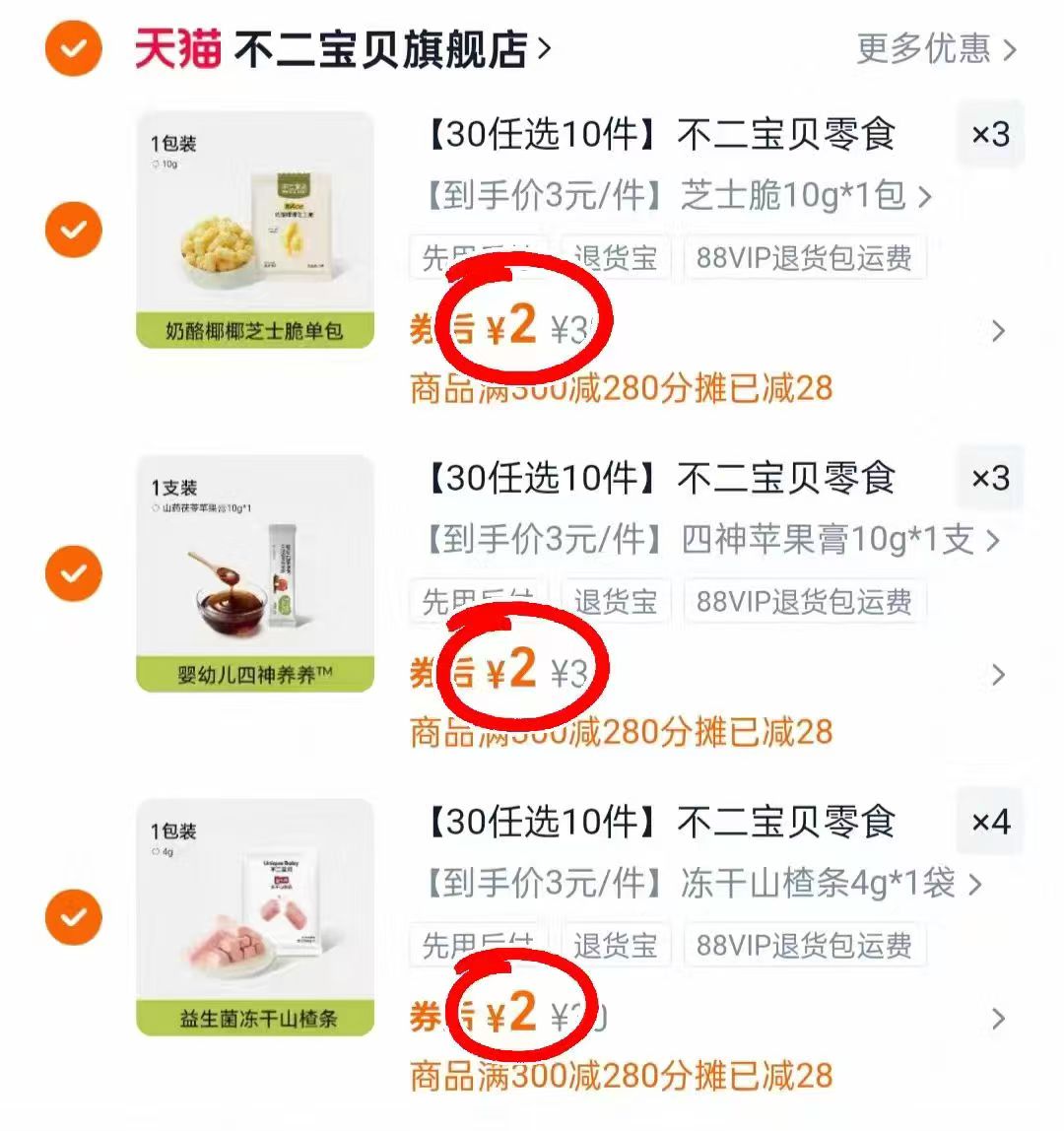1064x1131 pixels.
Task: Click the 退货宝 service tag on cheese crisps
Action: [x=617, y=257]
